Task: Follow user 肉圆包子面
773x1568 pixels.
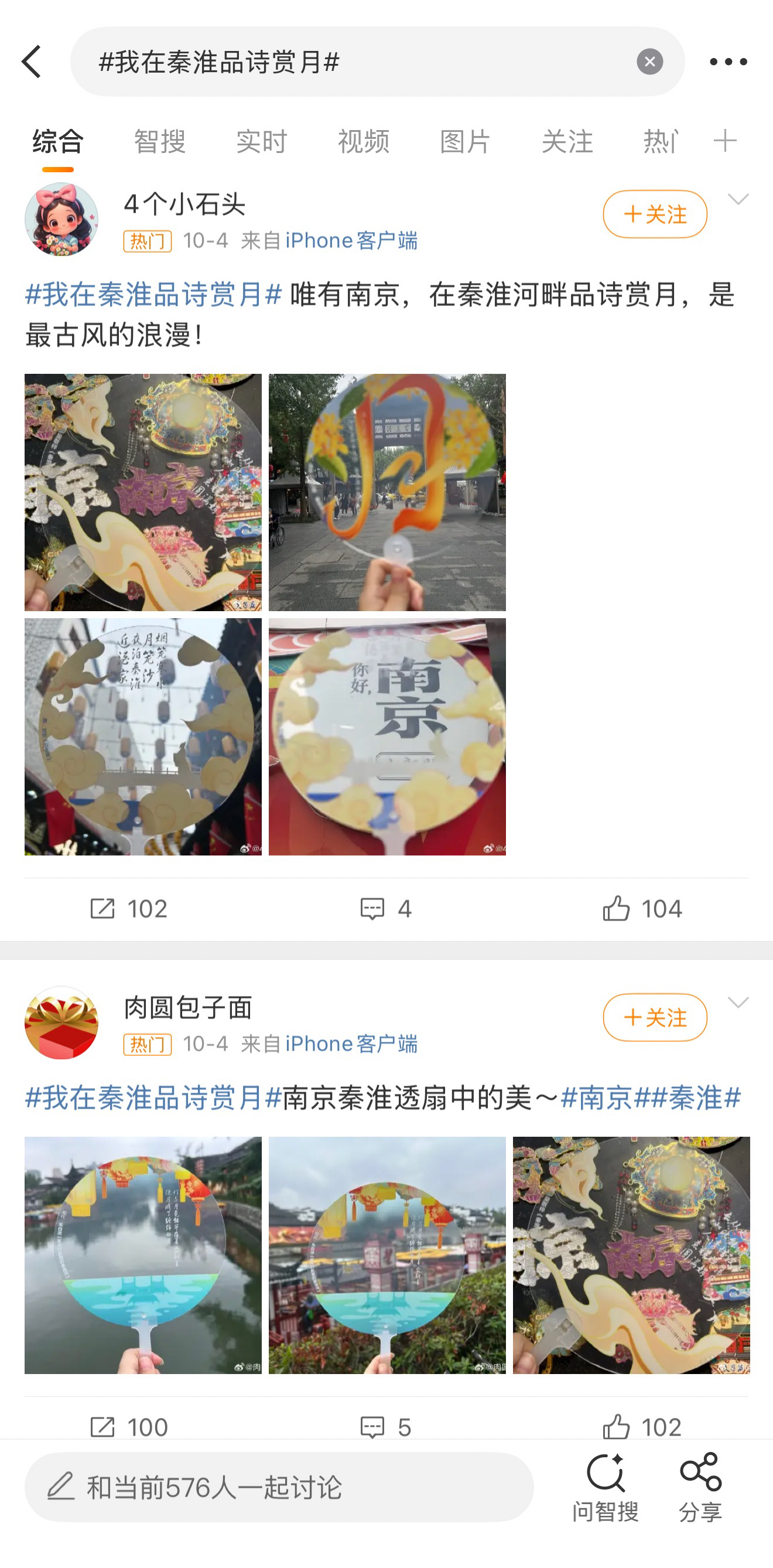Action: pos(654,1017)
